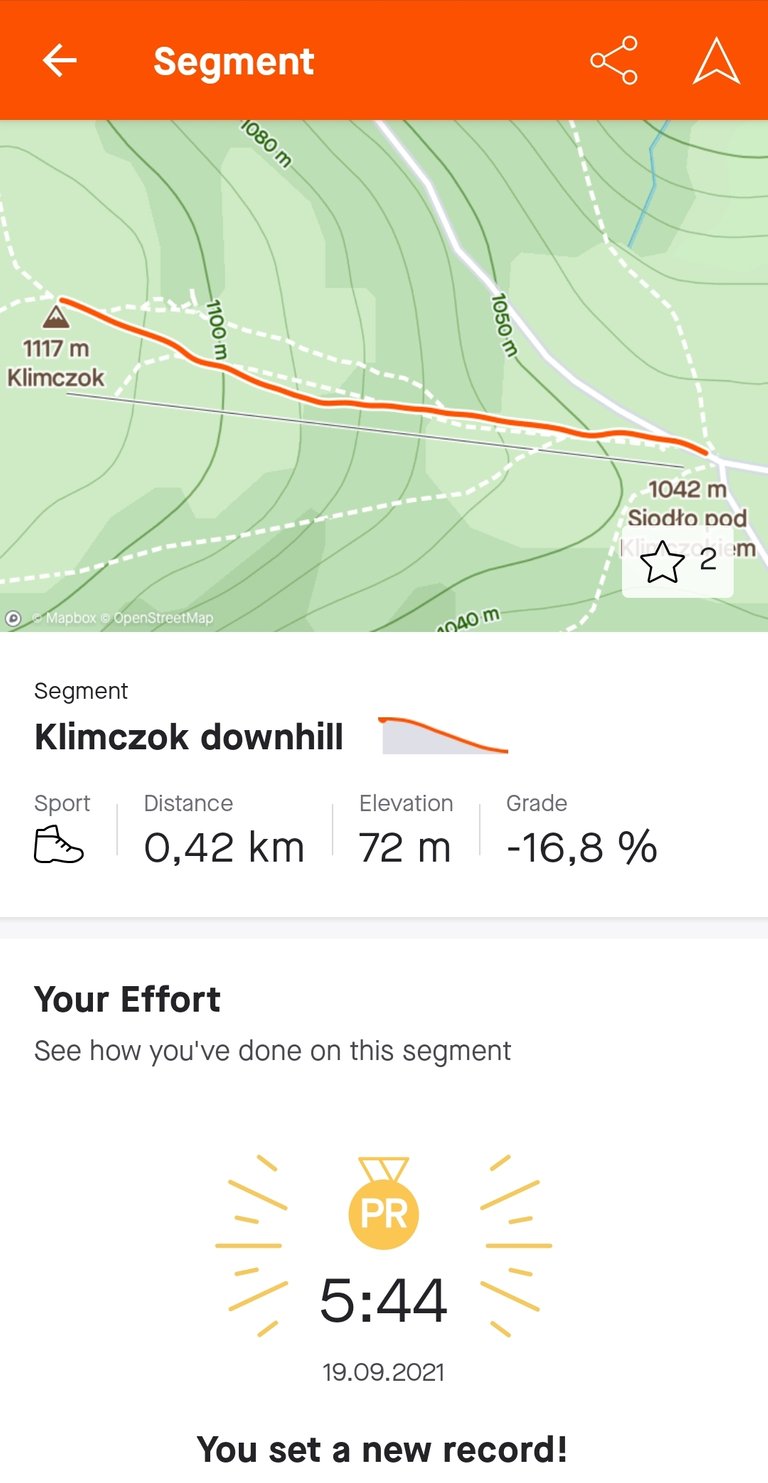Image resolution: width=768 pixels, height=1483 pixels.
Task: Open the navigation arrow icon
Action: (716, 61)
